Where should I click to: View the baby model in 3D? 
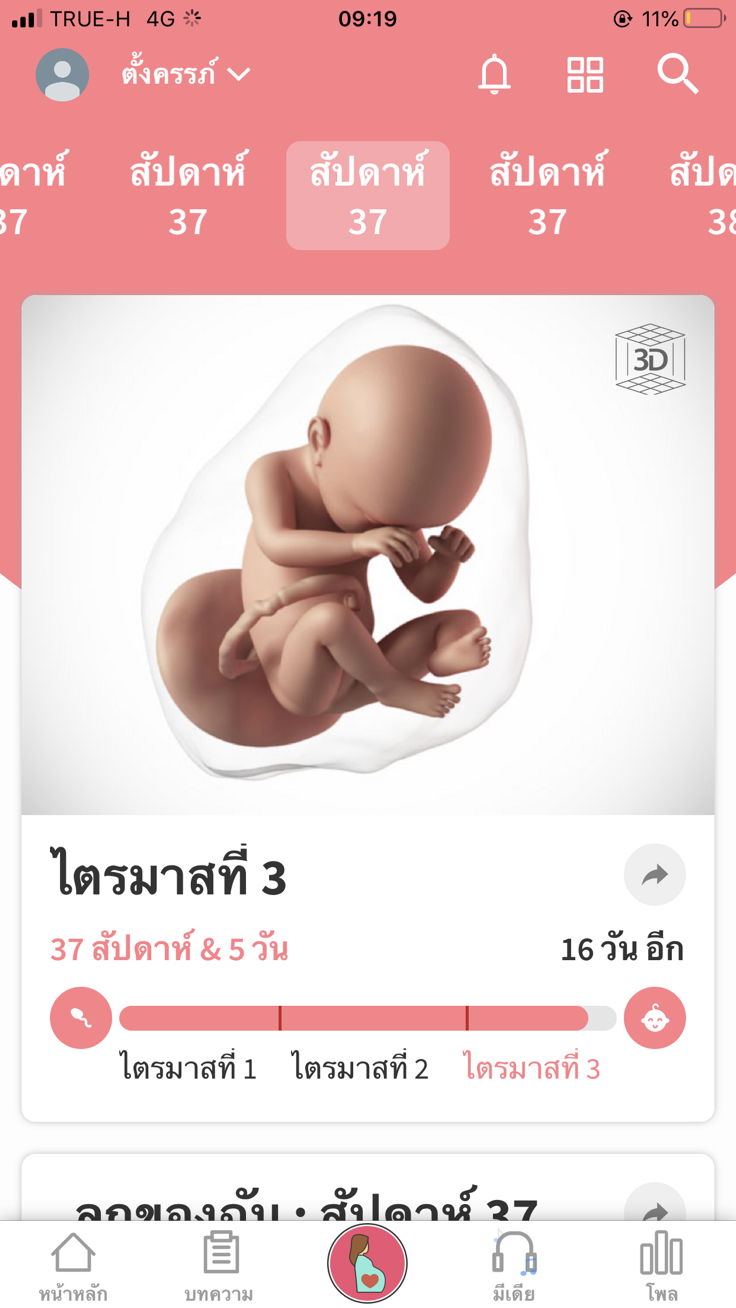click(x=650, y=358)
